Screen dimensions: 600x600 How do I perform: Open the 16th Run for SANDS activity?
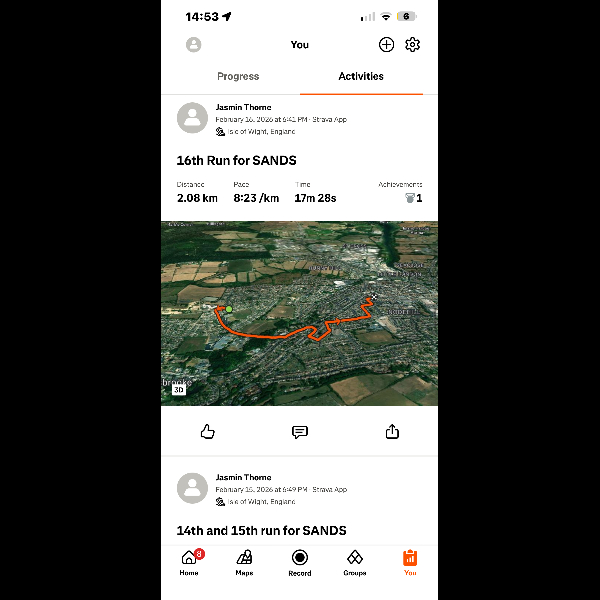pos(237,160)
